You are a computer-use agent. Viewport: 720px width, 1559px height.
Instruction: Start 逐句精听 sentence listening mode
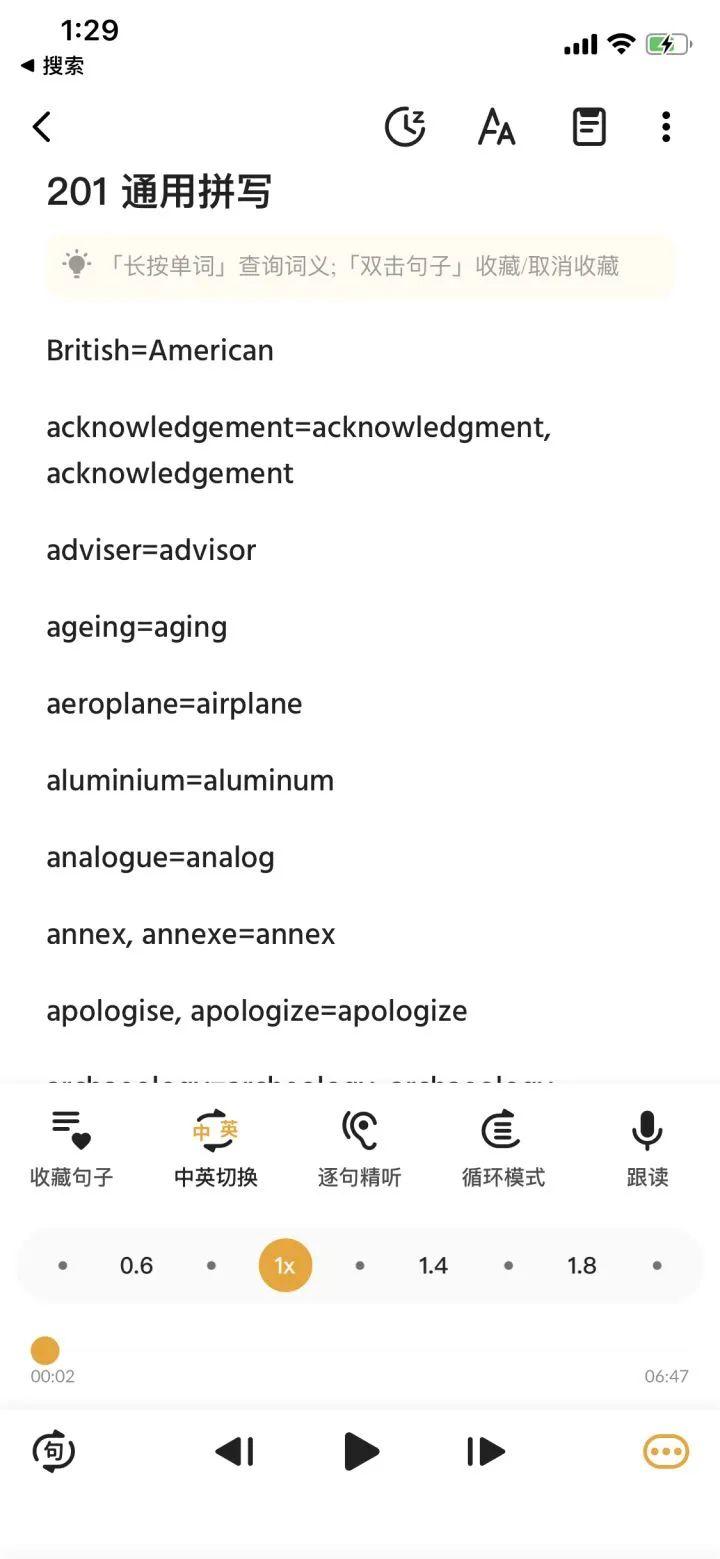click(x=359, y=1148)
